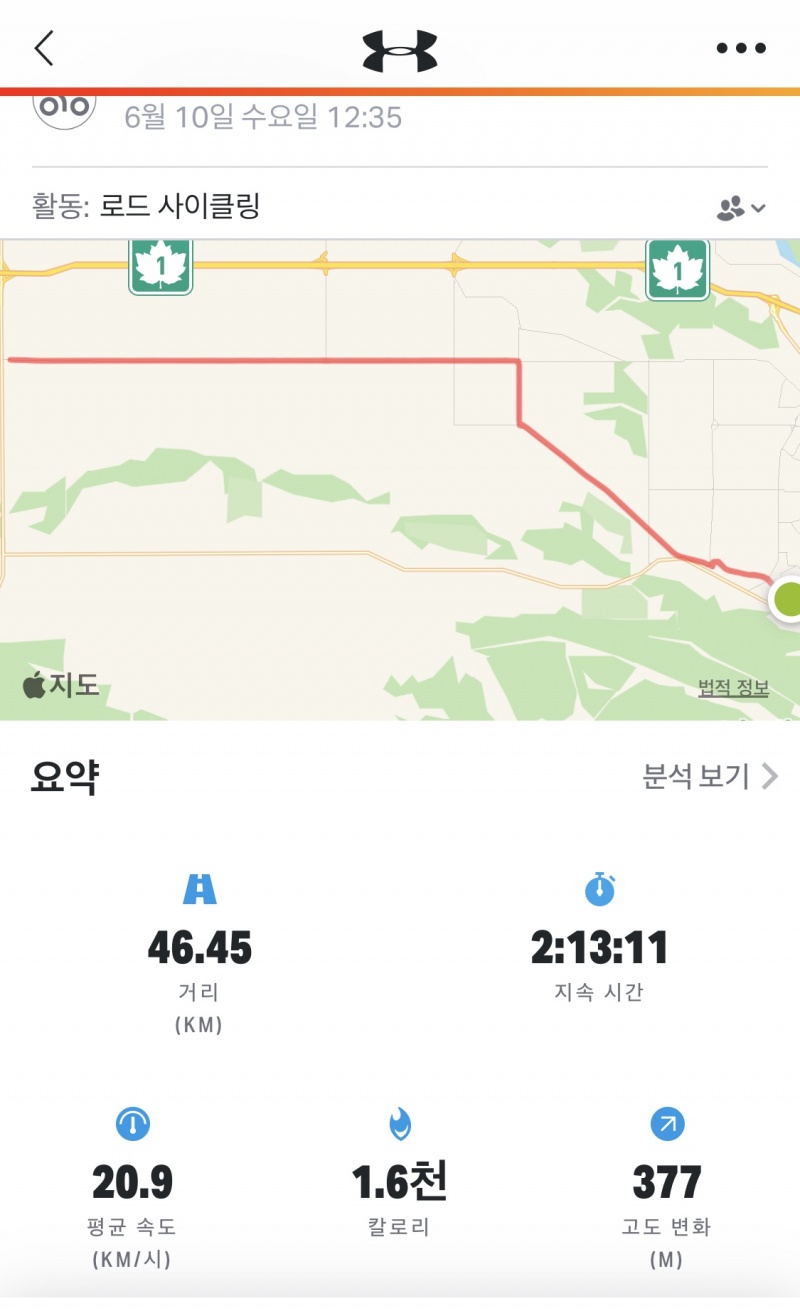Open the privacy audience dropdown
The width and height of the screenshot is (800, 1311).
tap(741, 208)
